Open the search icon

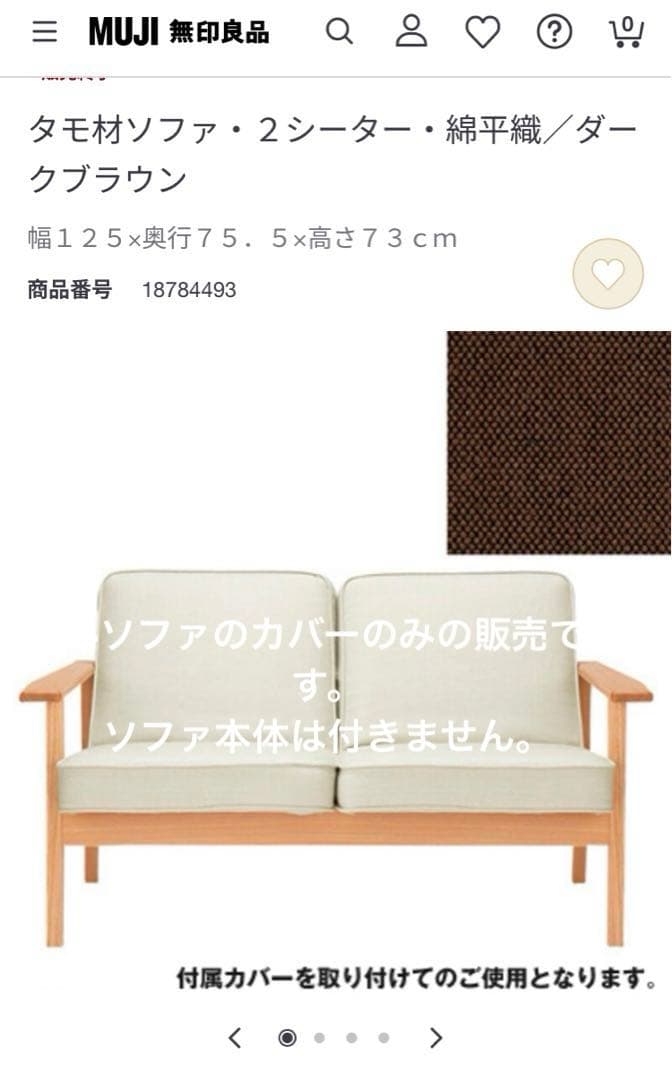coord(340,32)
